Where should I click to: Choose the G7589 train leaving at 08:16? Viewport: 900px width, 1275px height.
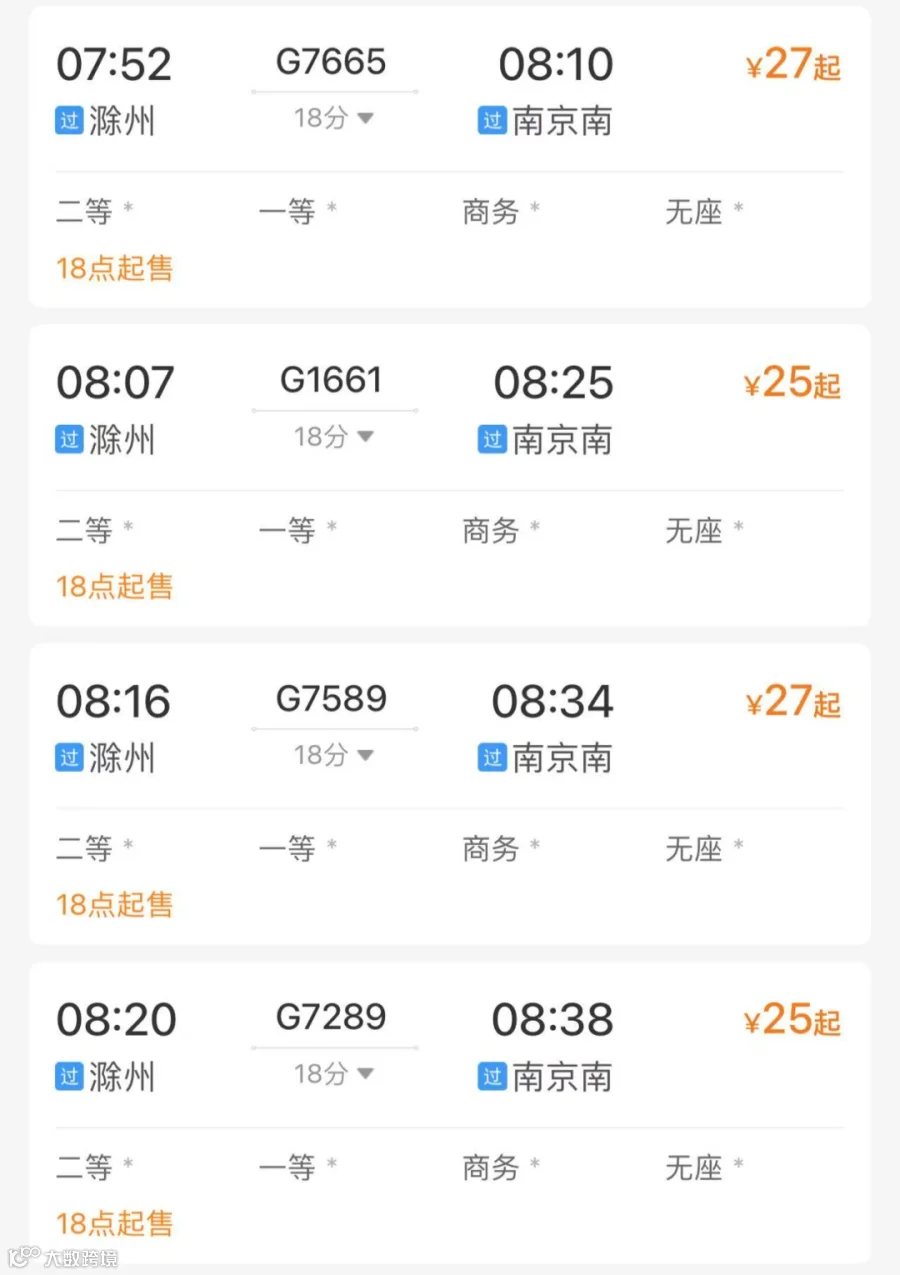331,699
